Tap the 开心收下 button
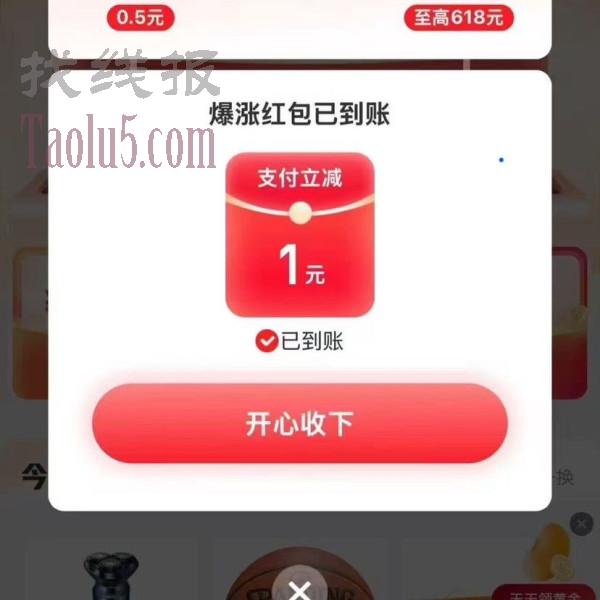The width and height of the screenshot is (600, 600). tap(300, 424)
